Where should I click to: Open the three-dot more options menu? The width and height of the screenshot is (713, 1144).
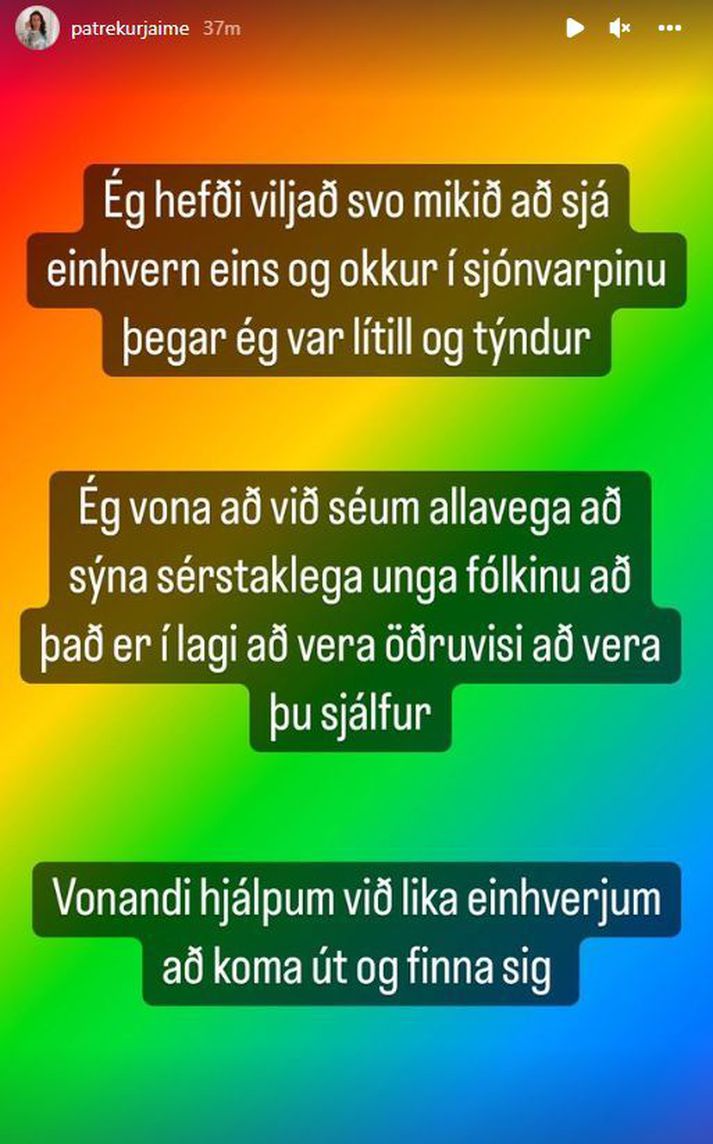tap(670, 28)
